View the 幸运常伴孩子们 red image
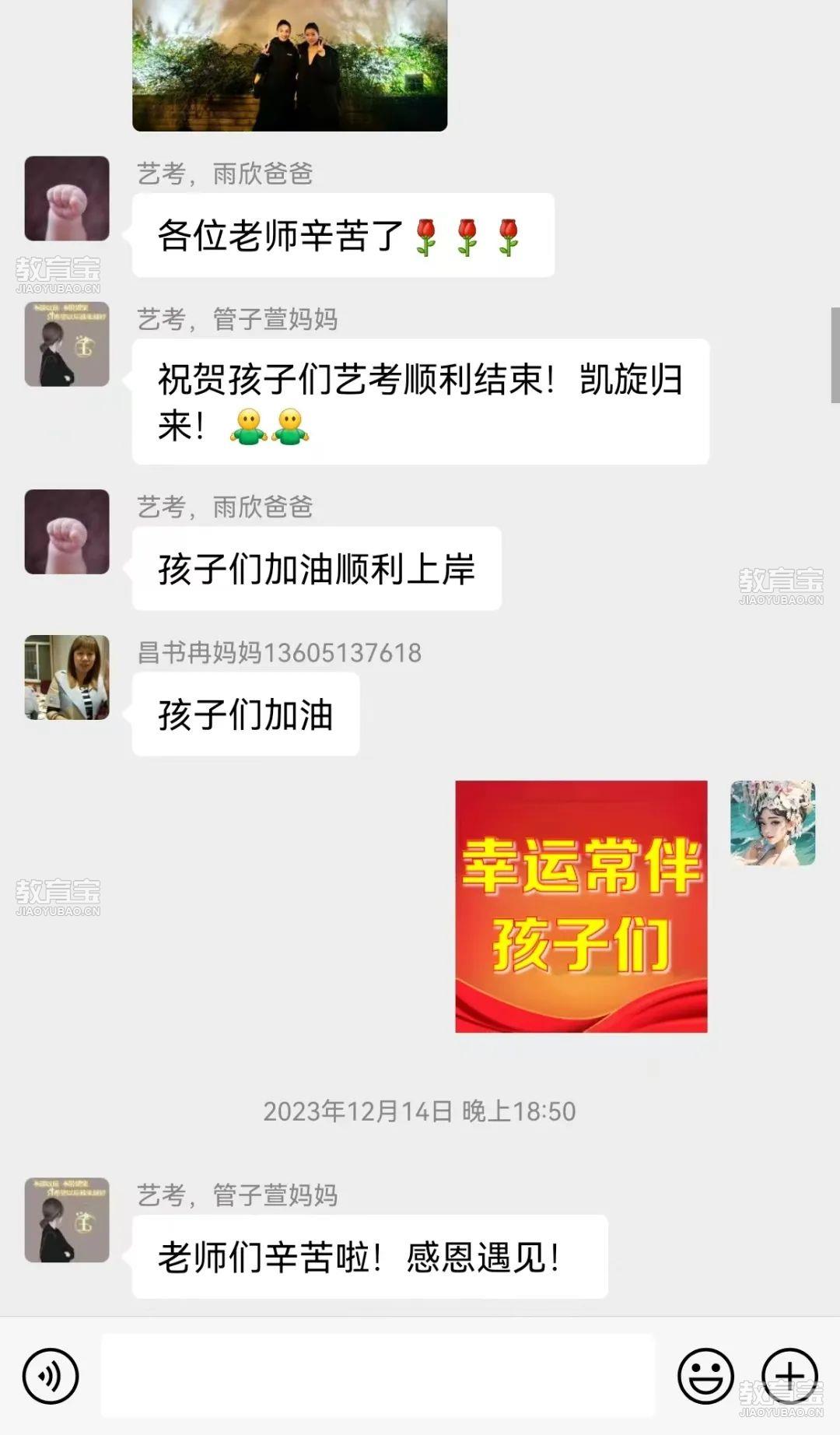This screenshot has height=1435, width=840. [x=581, y=907]
